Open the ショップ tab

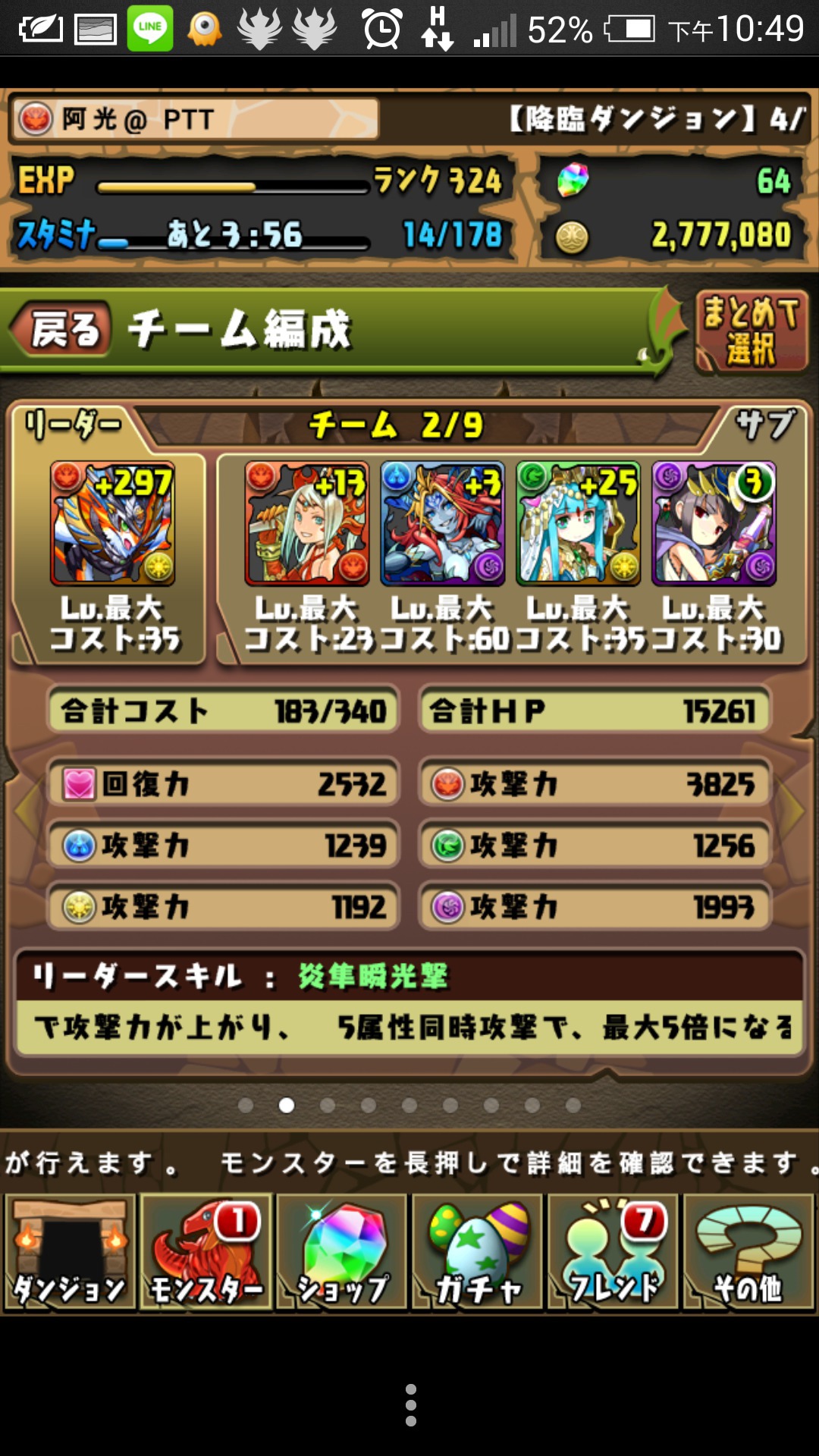pyautogui.click(x=341, y=1253)
